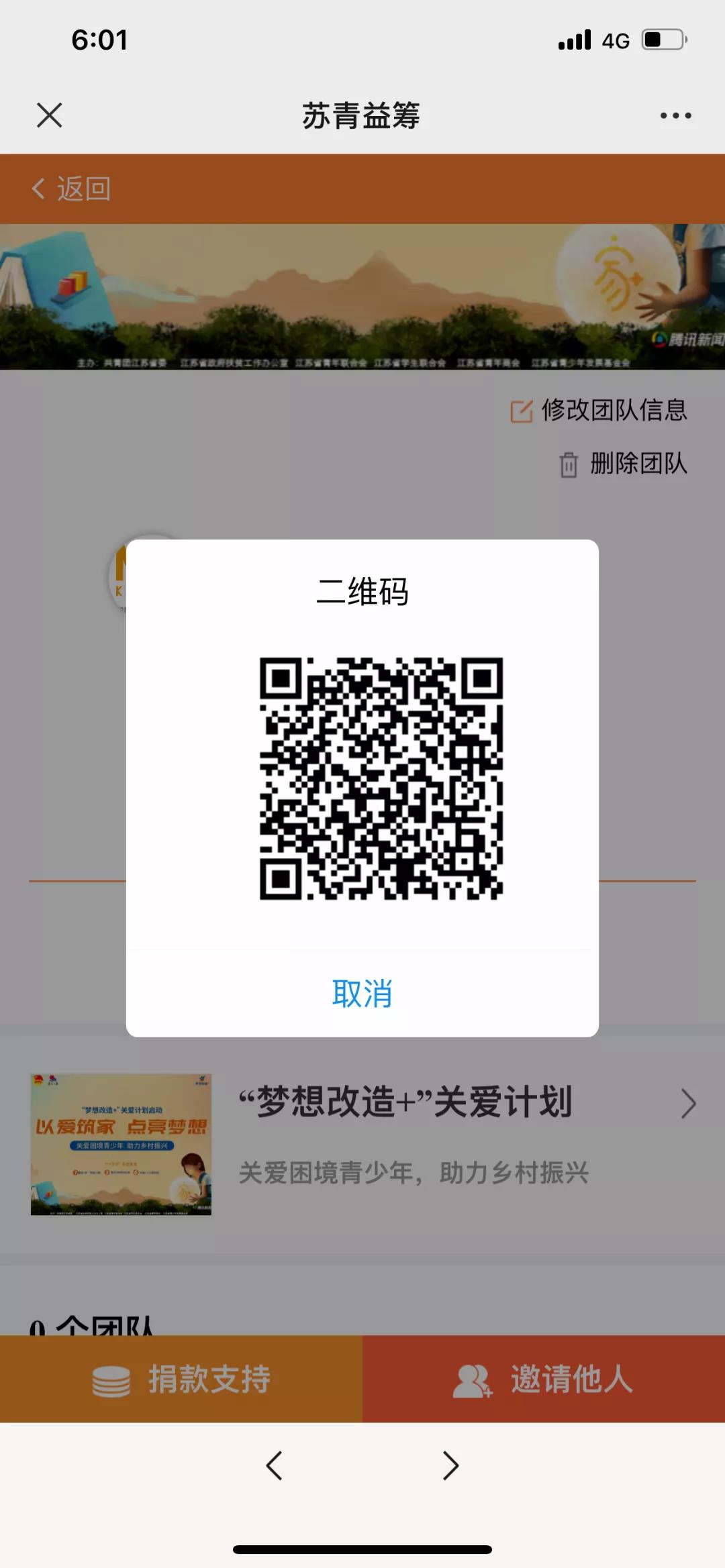Tap 邀请他人 to invite others
725x1568 pixels.
[x=544, y=1379]
